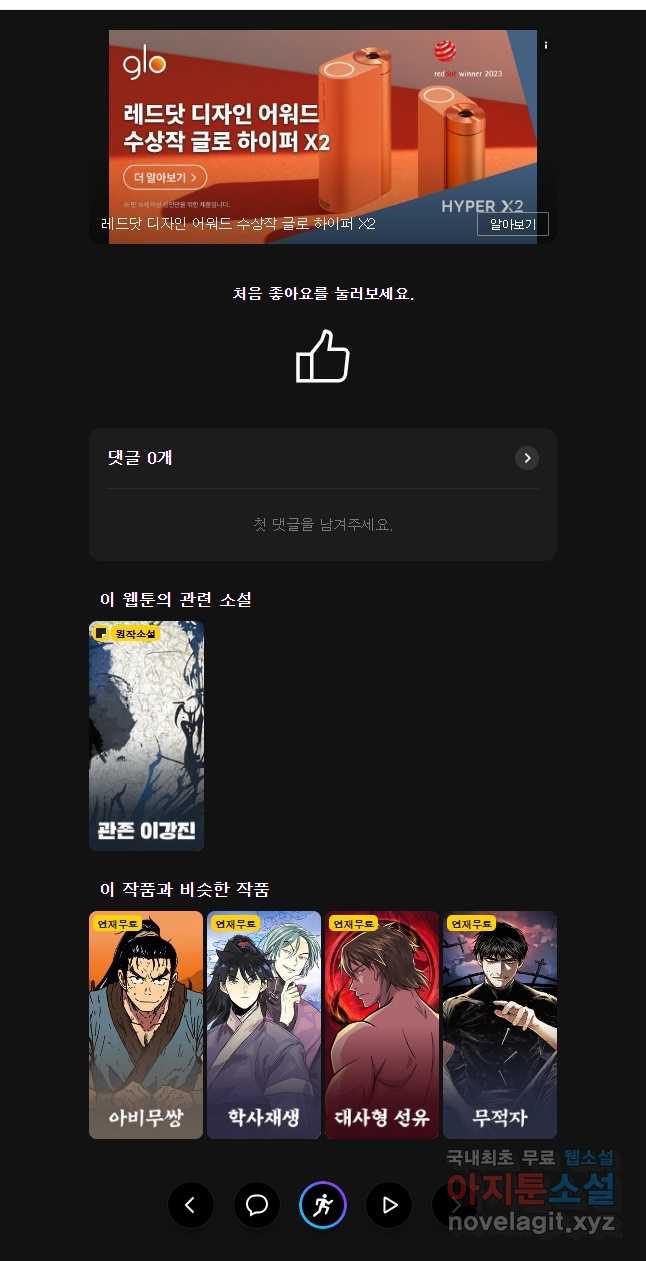Tap the running figure icon
The width and height of the screenshot is (646, 1261).
(x=323, y=1205)
